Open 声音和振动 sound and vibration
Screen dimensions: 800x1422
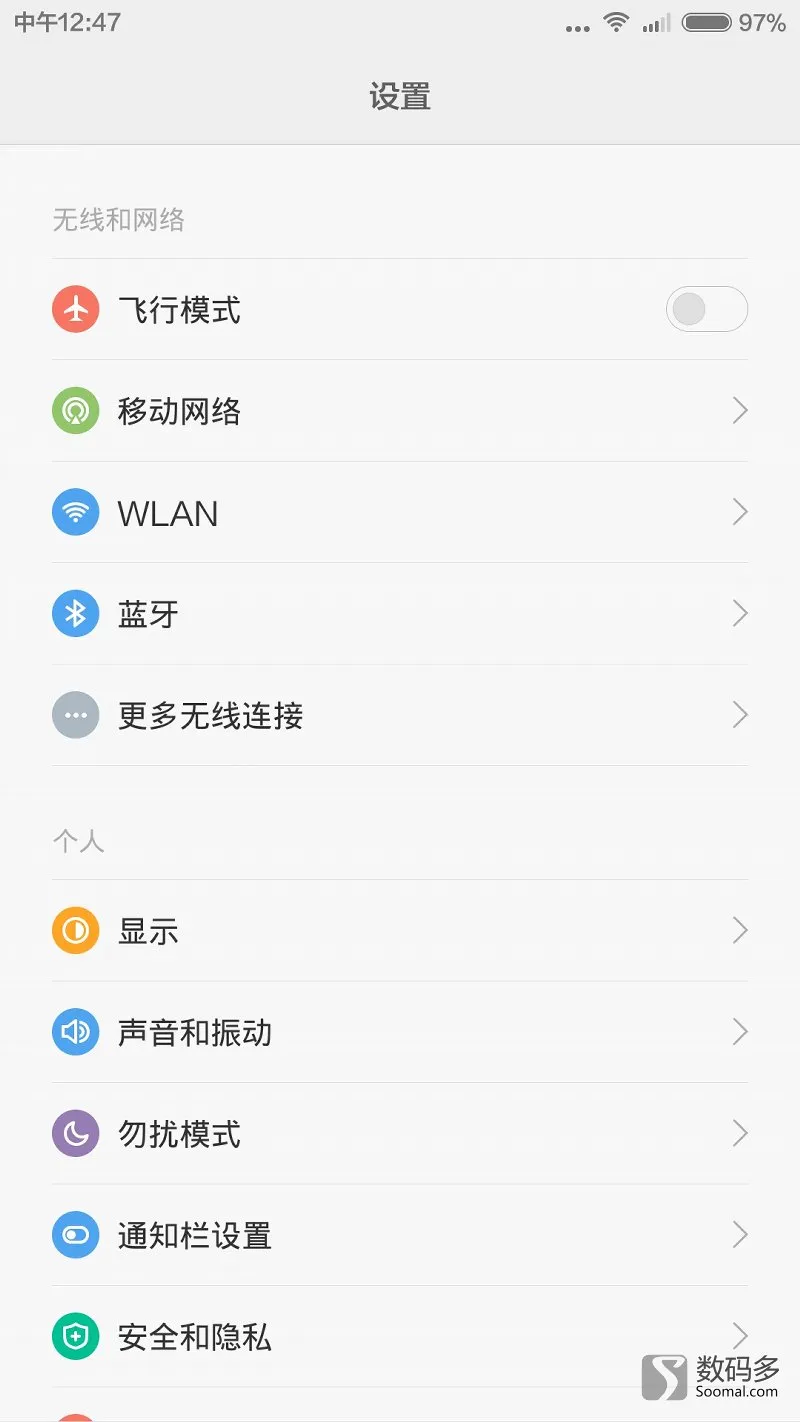[x=400, y=1032]
